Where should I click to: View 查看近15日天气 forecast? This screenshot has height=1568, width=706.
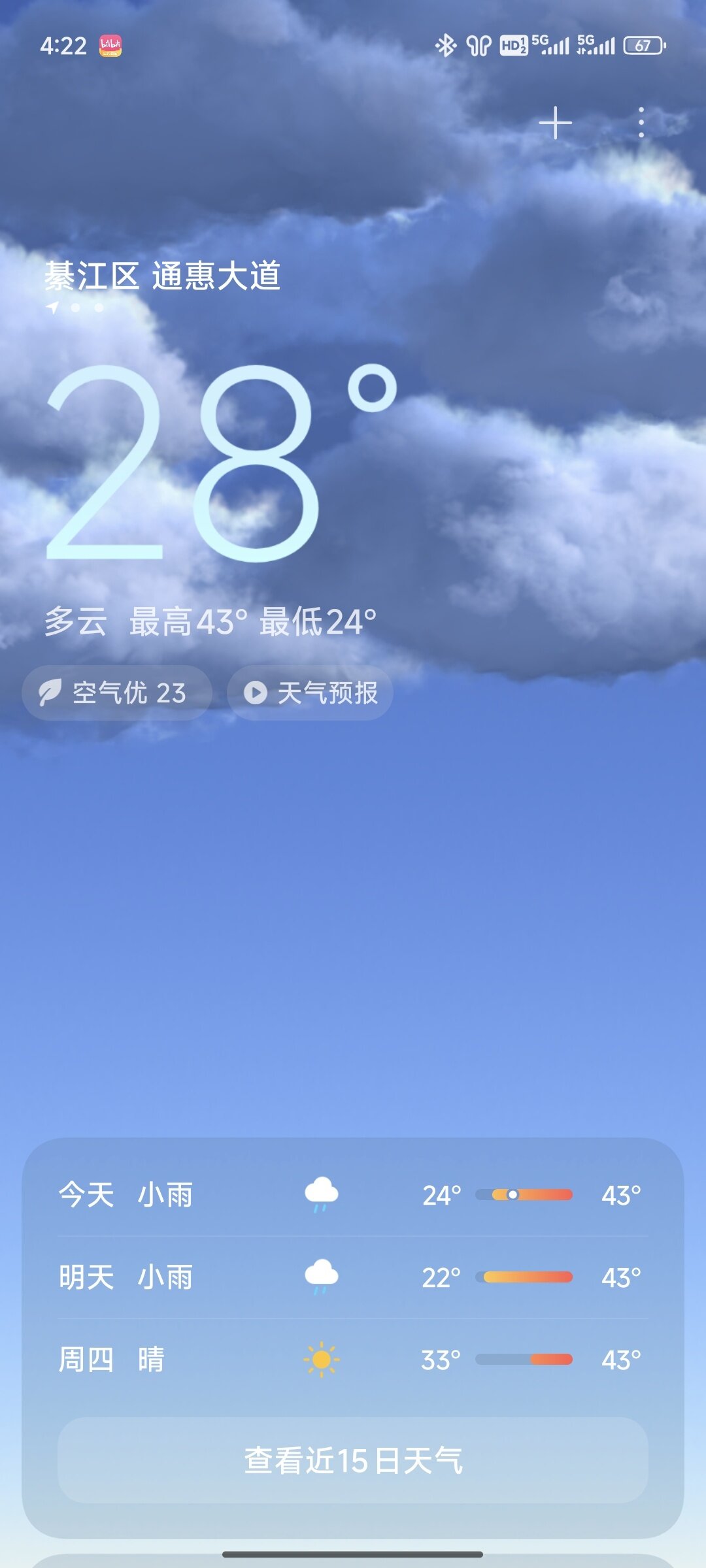click(353, 1460)
